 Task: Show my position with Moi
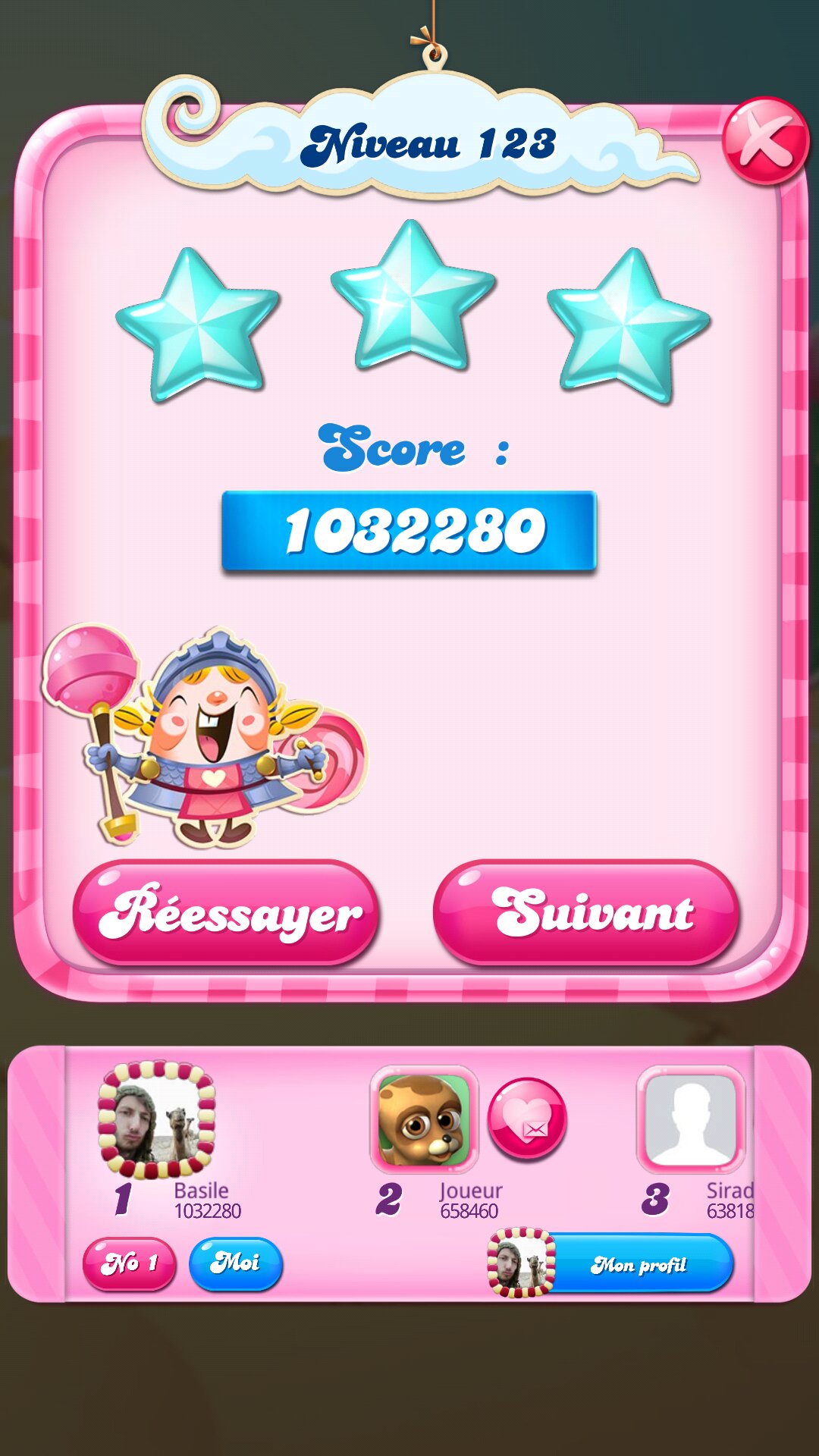tap(235, 1263)
